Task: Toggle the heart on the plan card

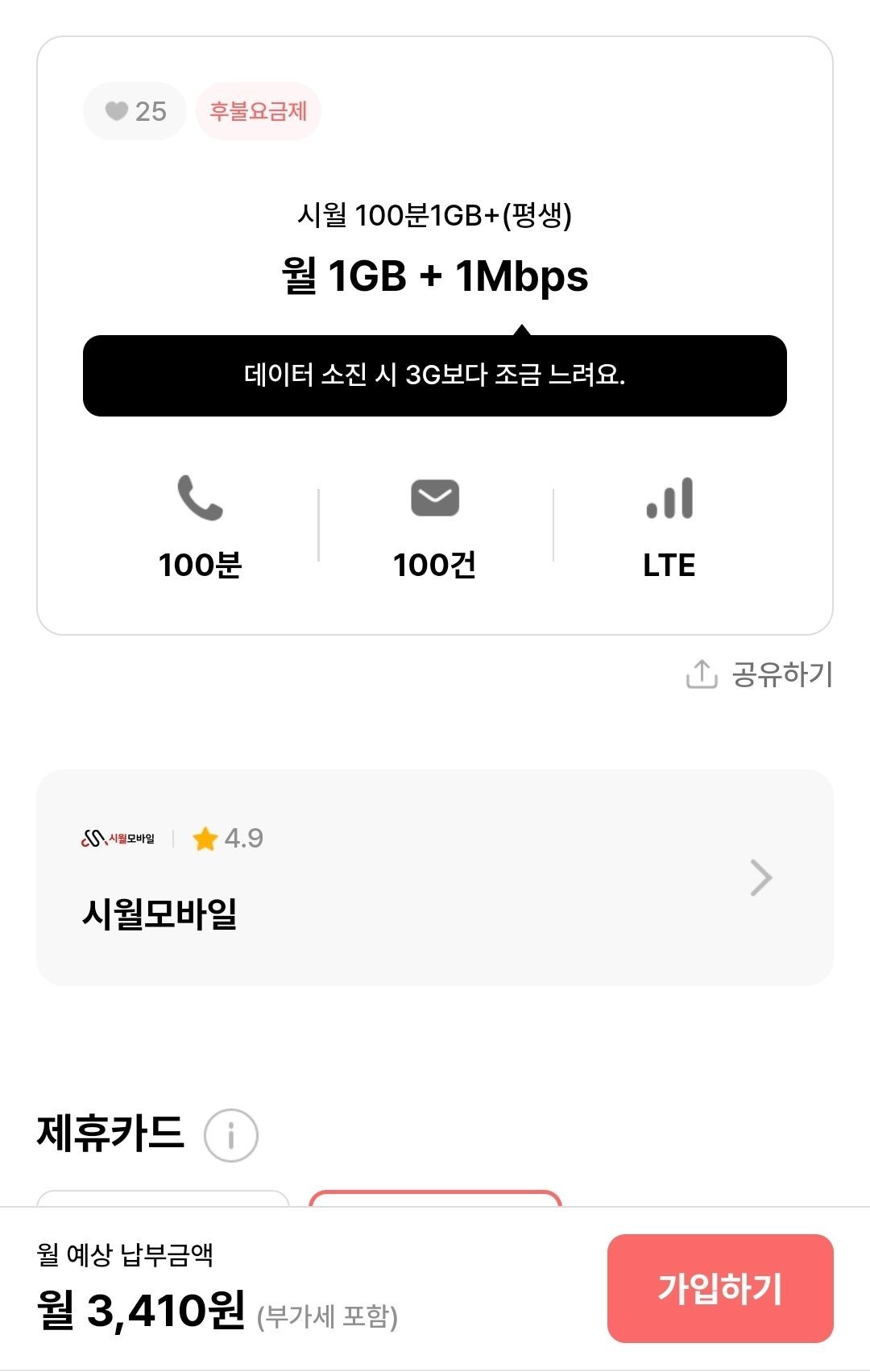Action: [118, 110]
